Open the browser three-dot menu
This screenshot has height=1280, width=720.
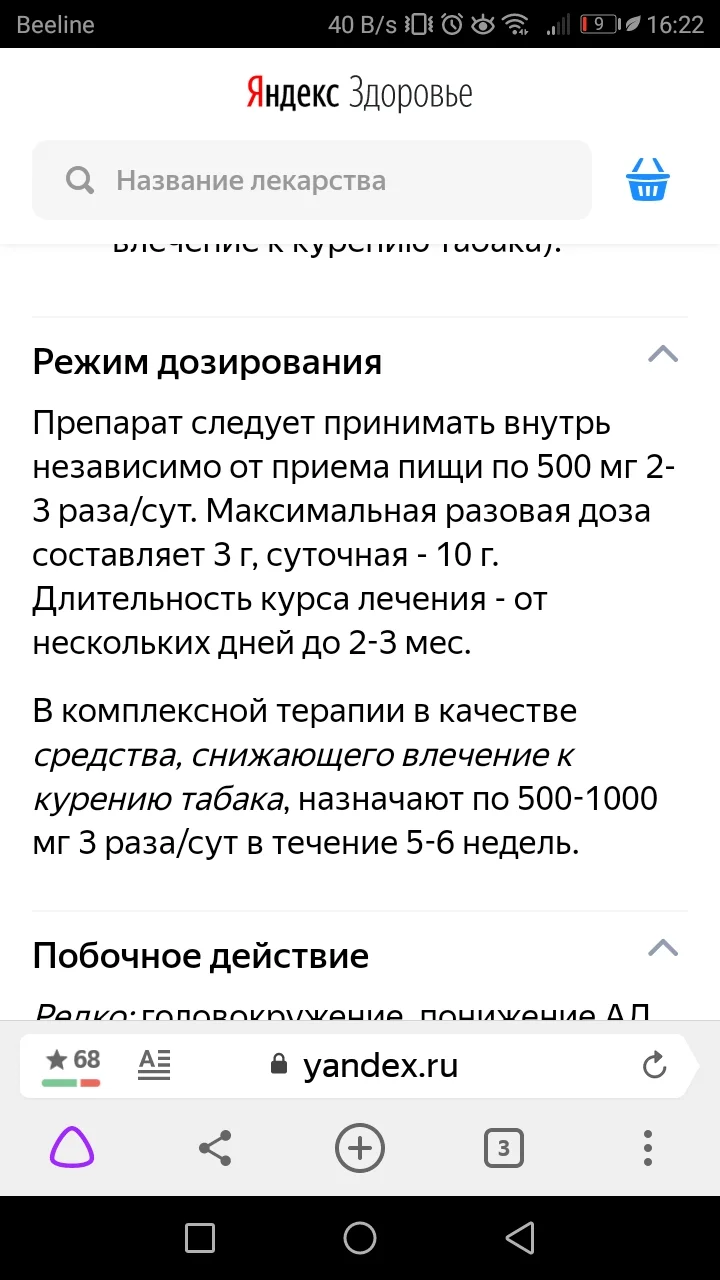(647, 1148)
